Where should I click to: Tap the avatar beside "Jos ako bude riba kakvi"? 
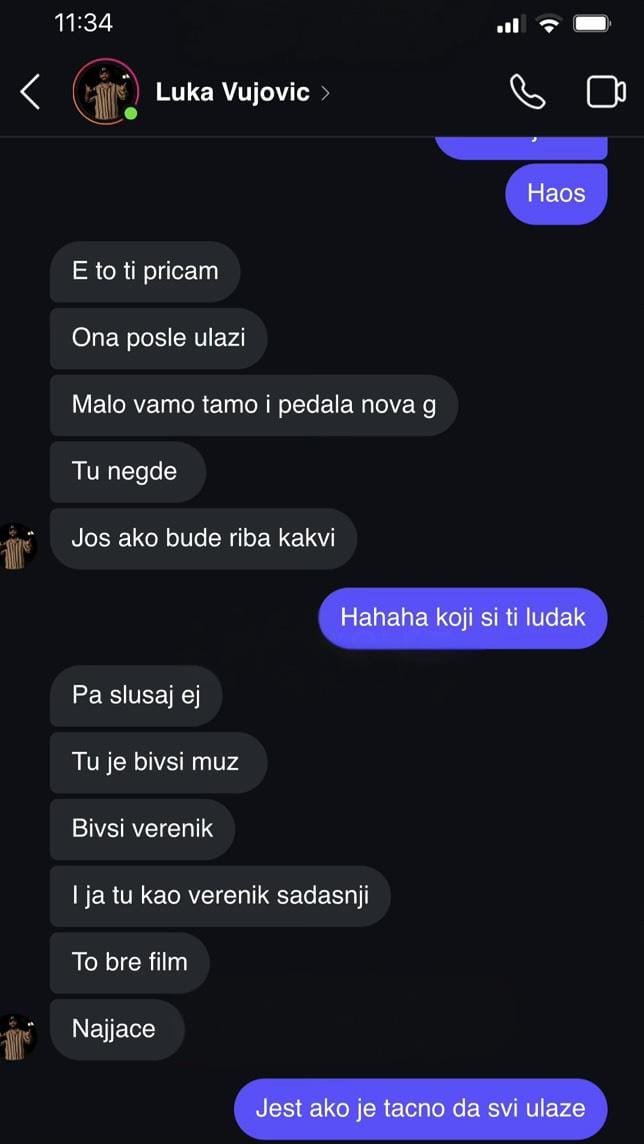click(18, 545)
